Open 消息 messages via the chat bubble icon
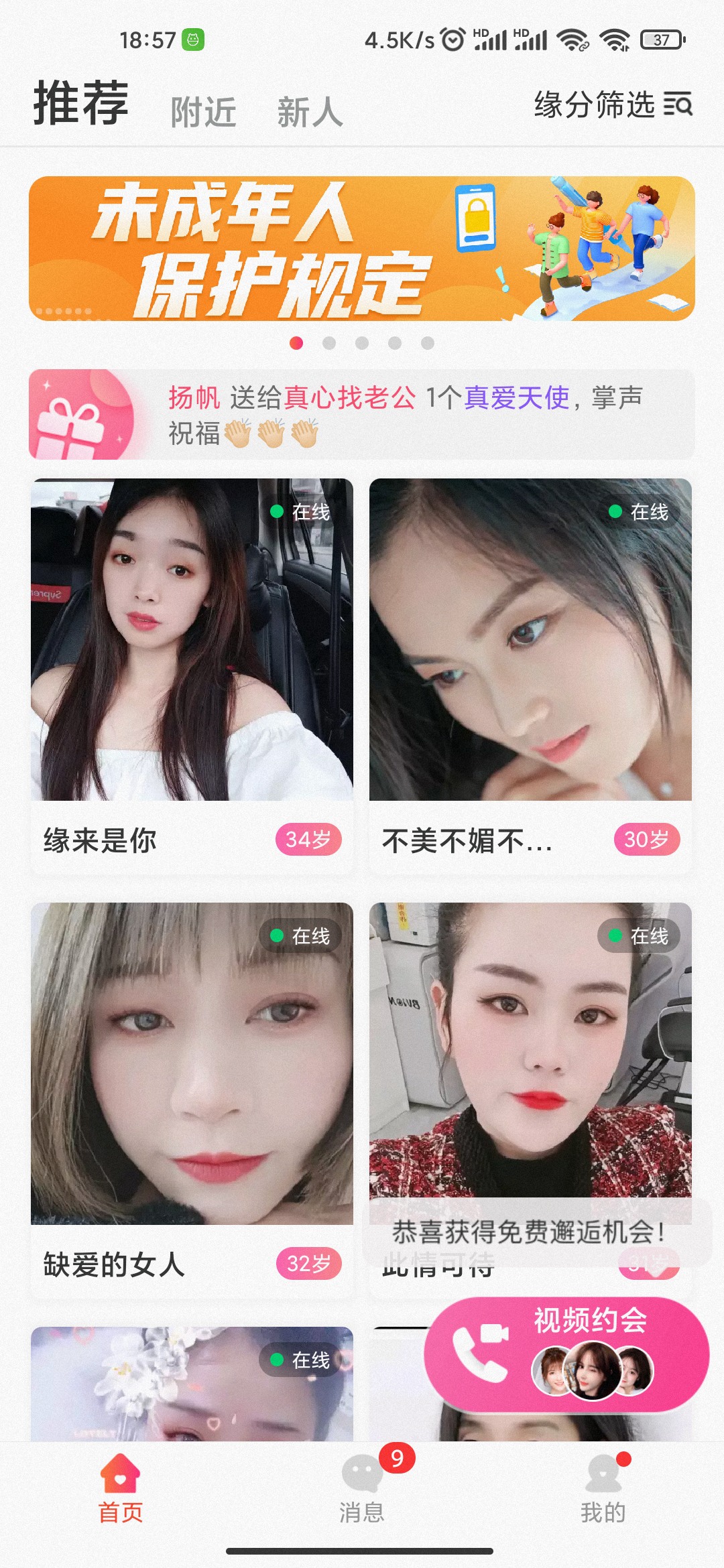This screenshot has width=724, height=1568. [x=362, y=1472]
